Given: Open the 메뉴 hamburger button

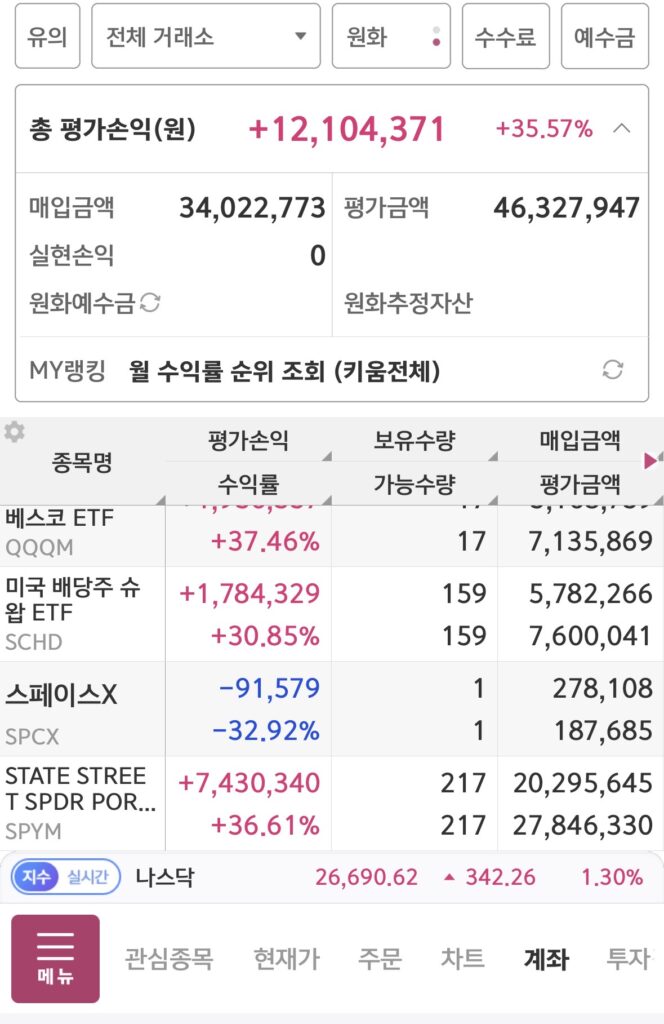Looking at the screenshot, I should 55,959.
